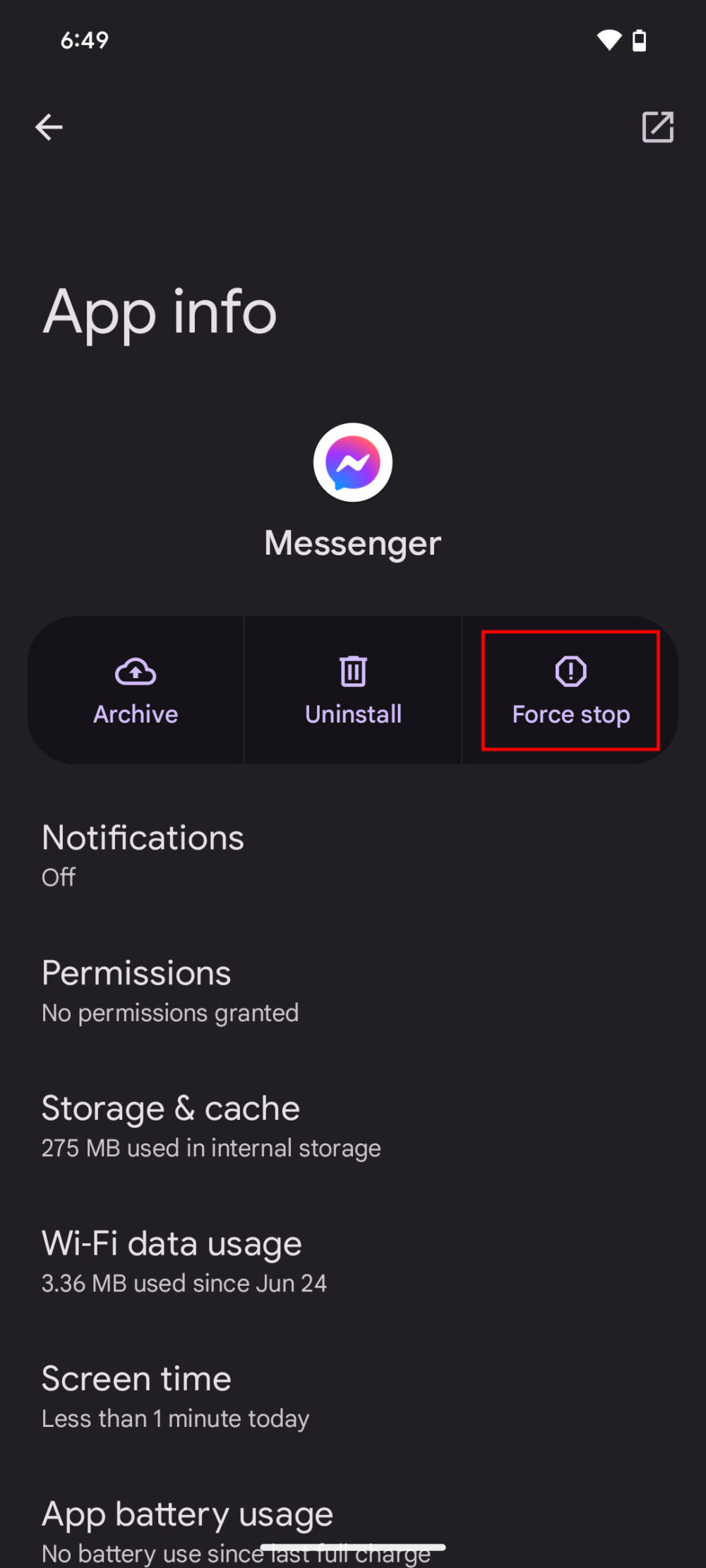Viewport: 706px width, 1568px height.
Task: Open the Permissions section
Action: point(136,989)
